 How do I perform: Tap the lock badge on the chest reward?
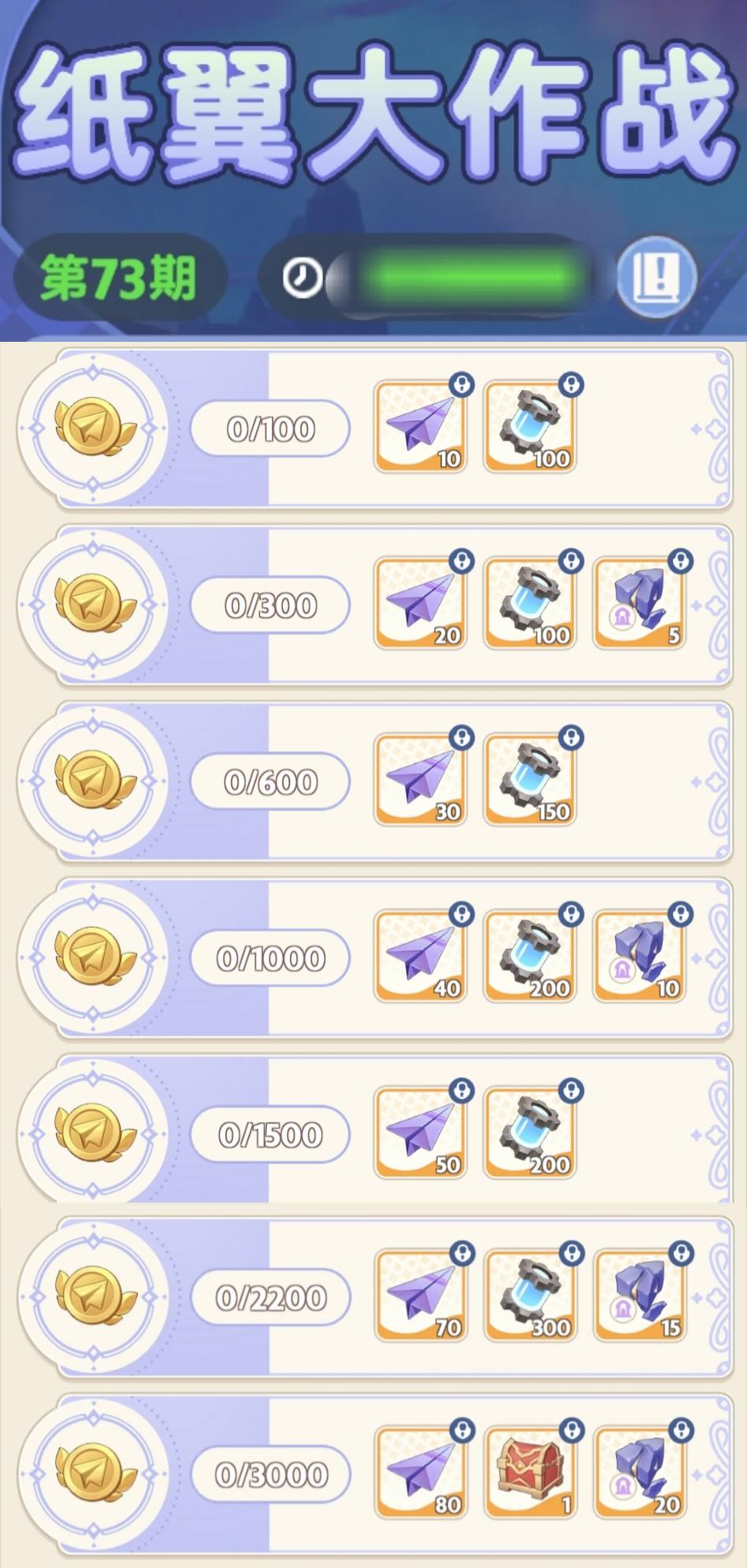pyautogui.click(x=573, y=1432)
